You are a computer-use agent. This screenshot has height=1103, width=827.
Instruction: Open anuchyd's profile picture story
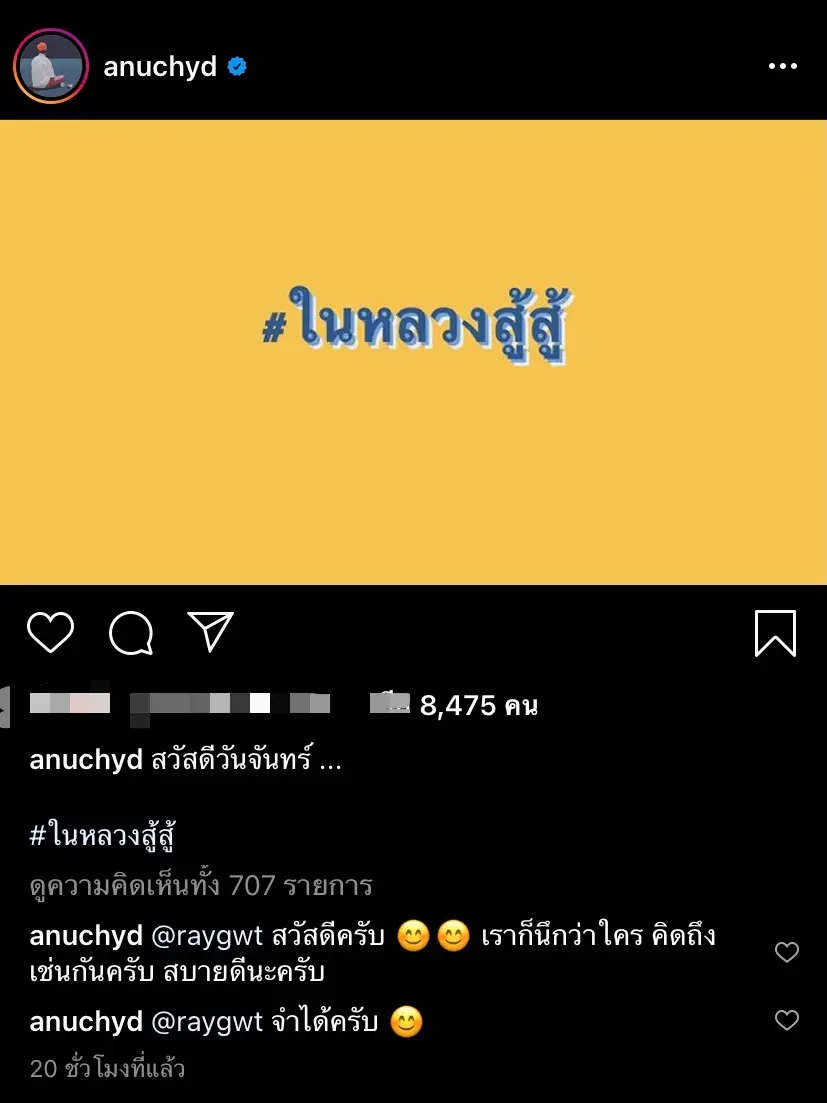coord(51,67)
